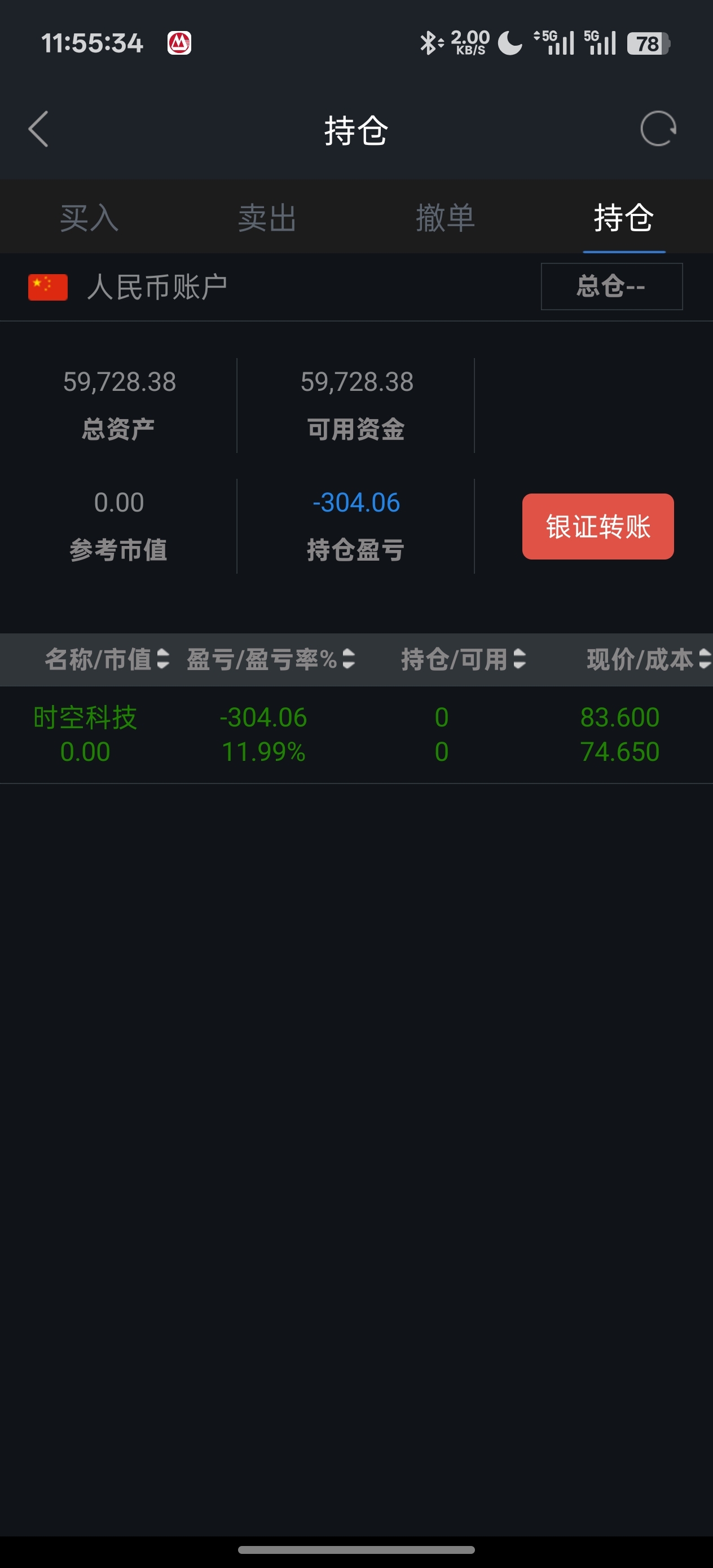The height and width of the screenshot is (1568, 713).
Task: Sort by 持仓/可用 column
Action: click(463, 659)
